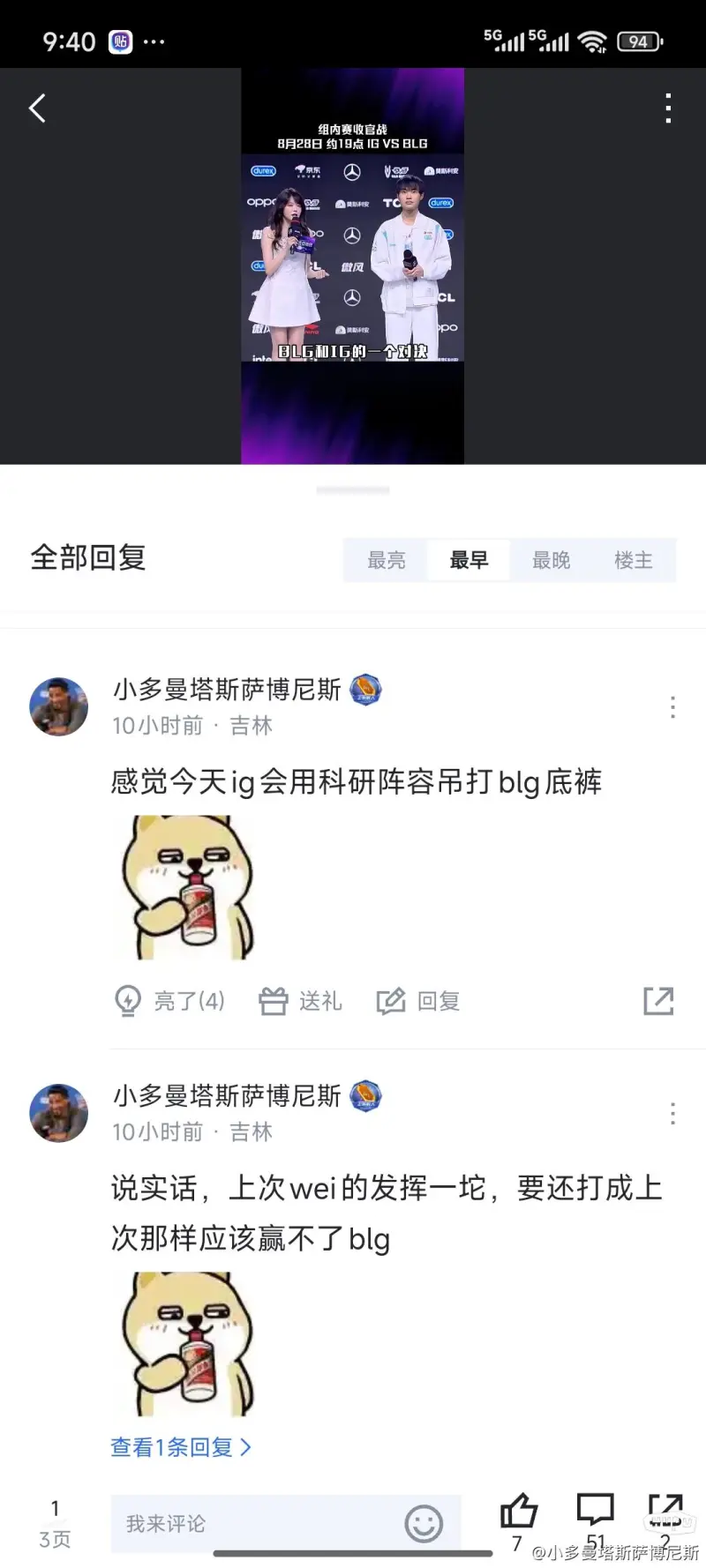Open more options for the wei comment
The height and width of the screenshot is (1568, 706).
[x=672, y=1113]
